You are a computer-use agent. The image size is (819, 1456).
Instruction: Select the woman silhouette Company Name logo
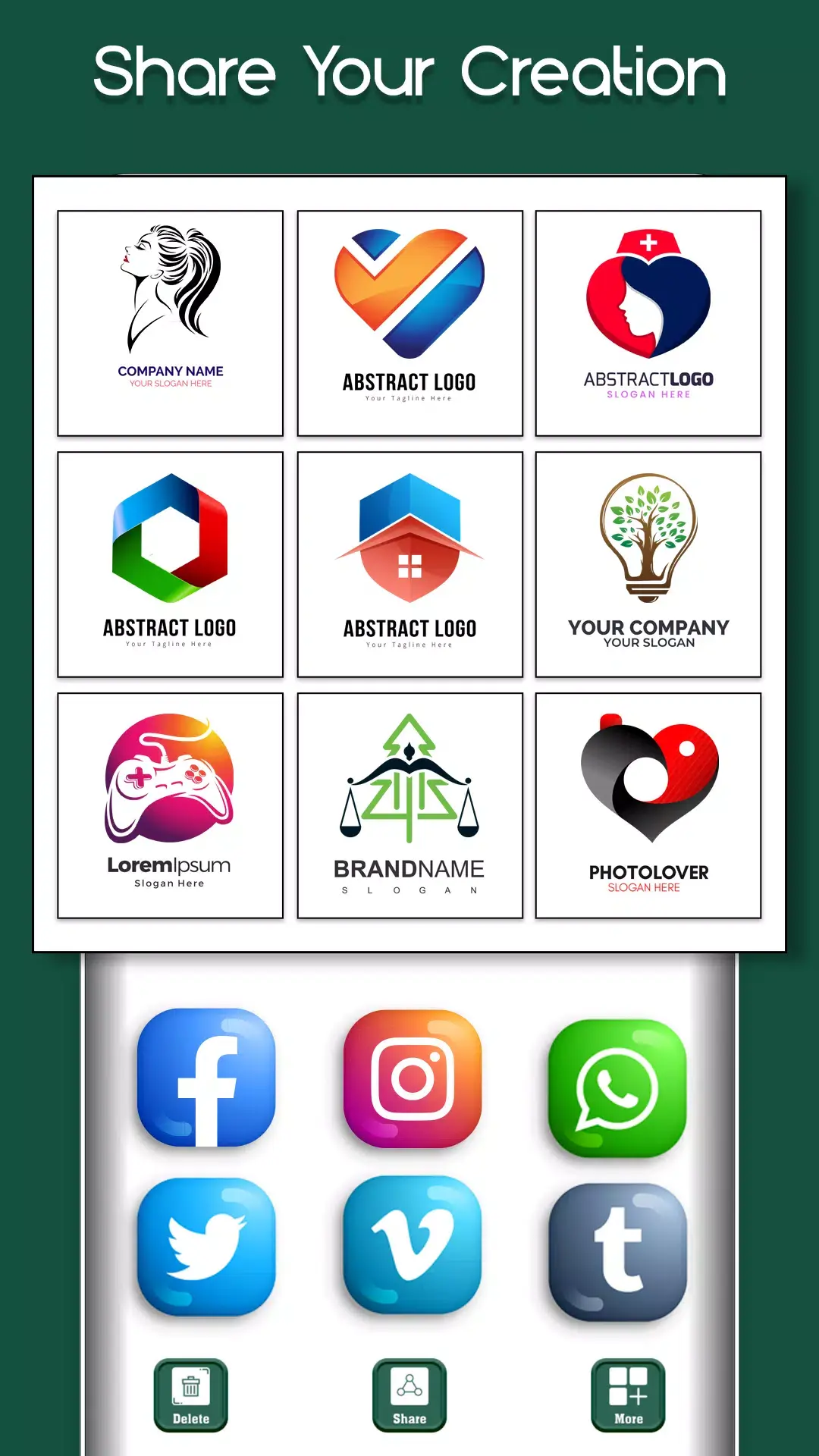[x=169, y=322]
